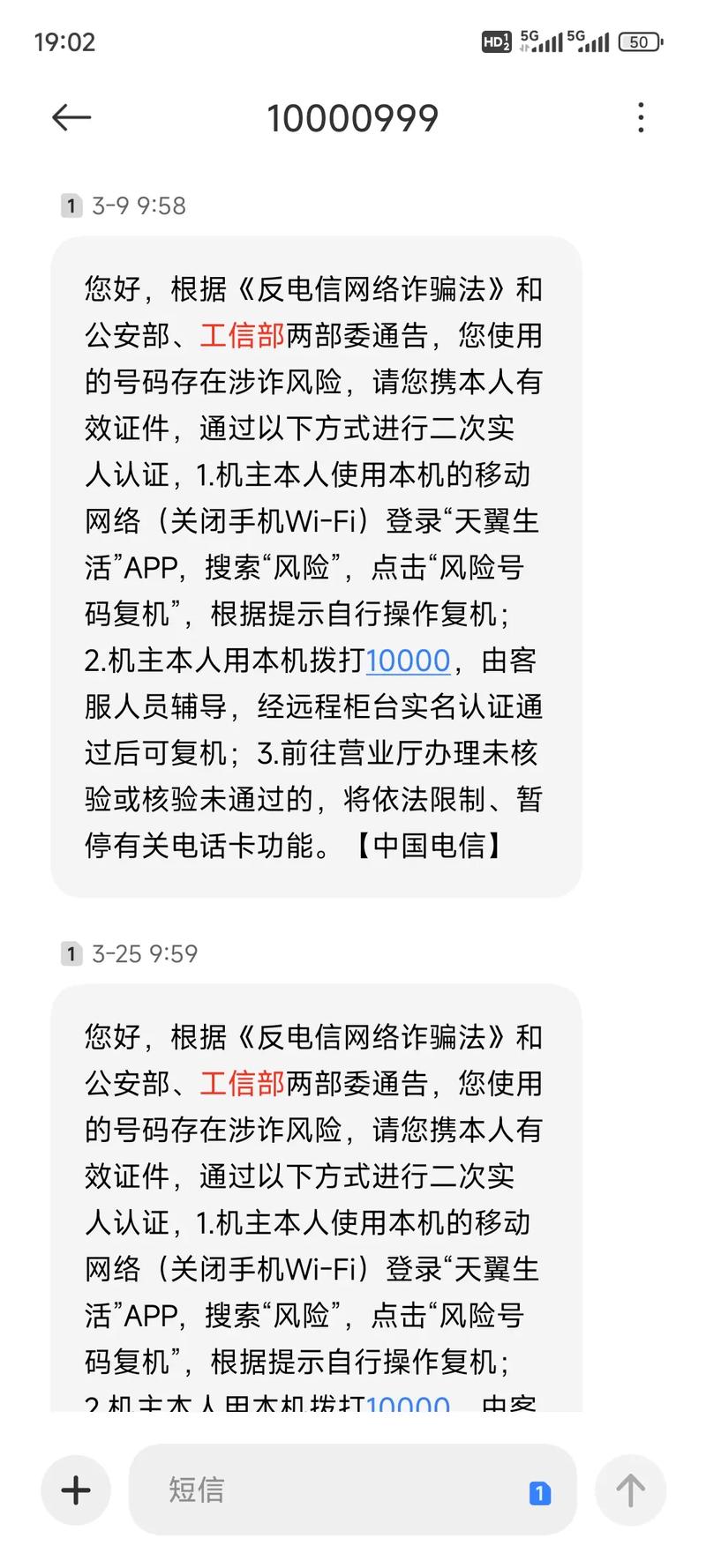706x1568 pixels.
Task: Tap the contact number 10000999 title
Action: pos(352,116)
